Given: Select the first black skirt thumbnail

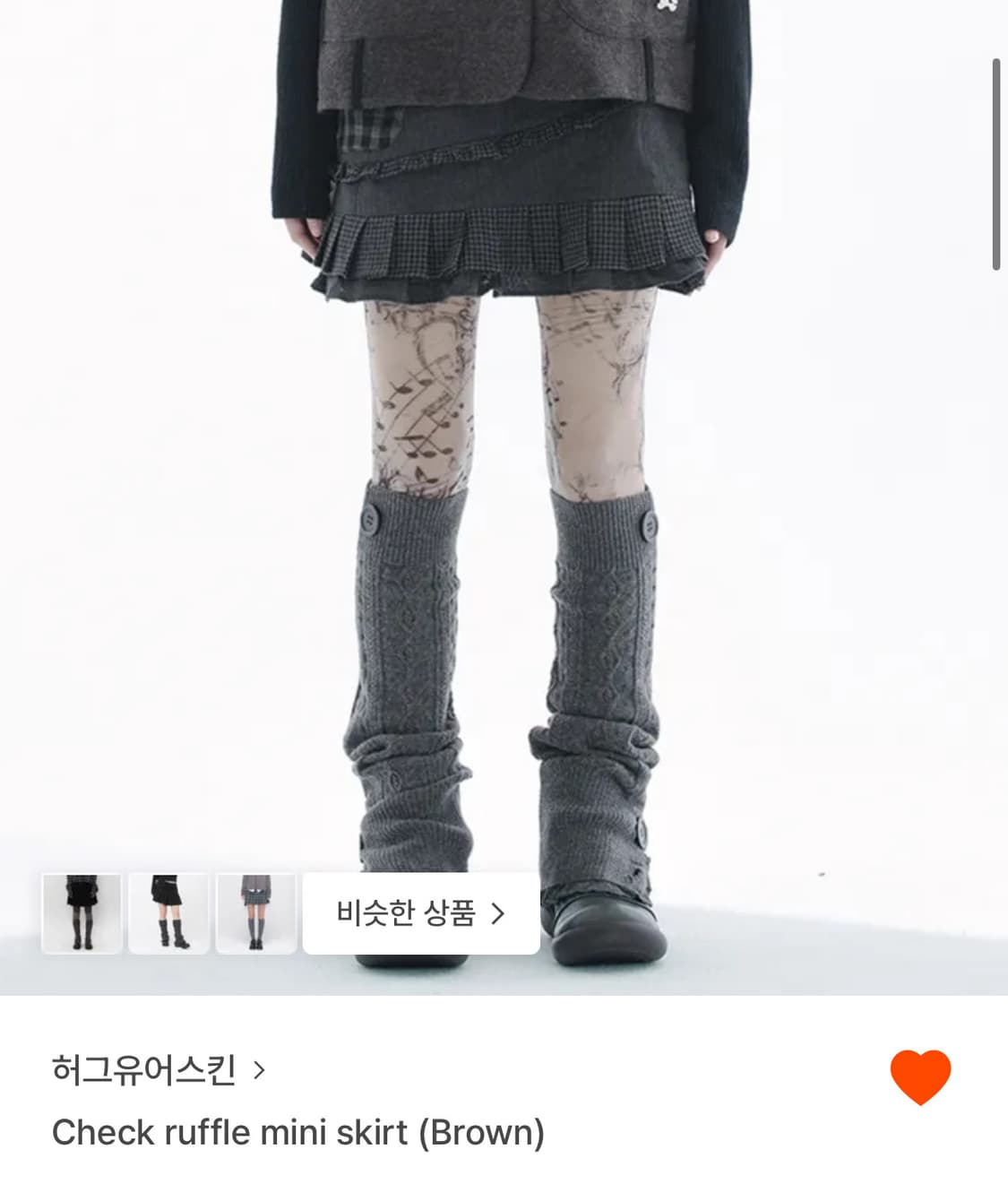Looking at the screenshot, I should pyautogui.click(x=82, y=913).
